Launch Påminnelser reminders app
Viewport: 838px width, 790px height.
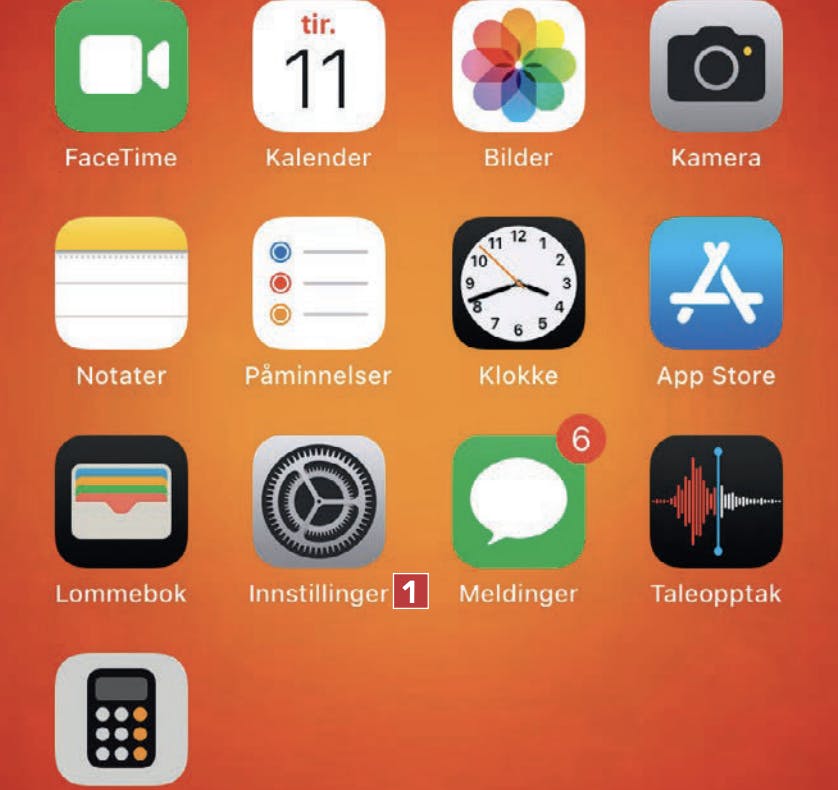(318, 282)
